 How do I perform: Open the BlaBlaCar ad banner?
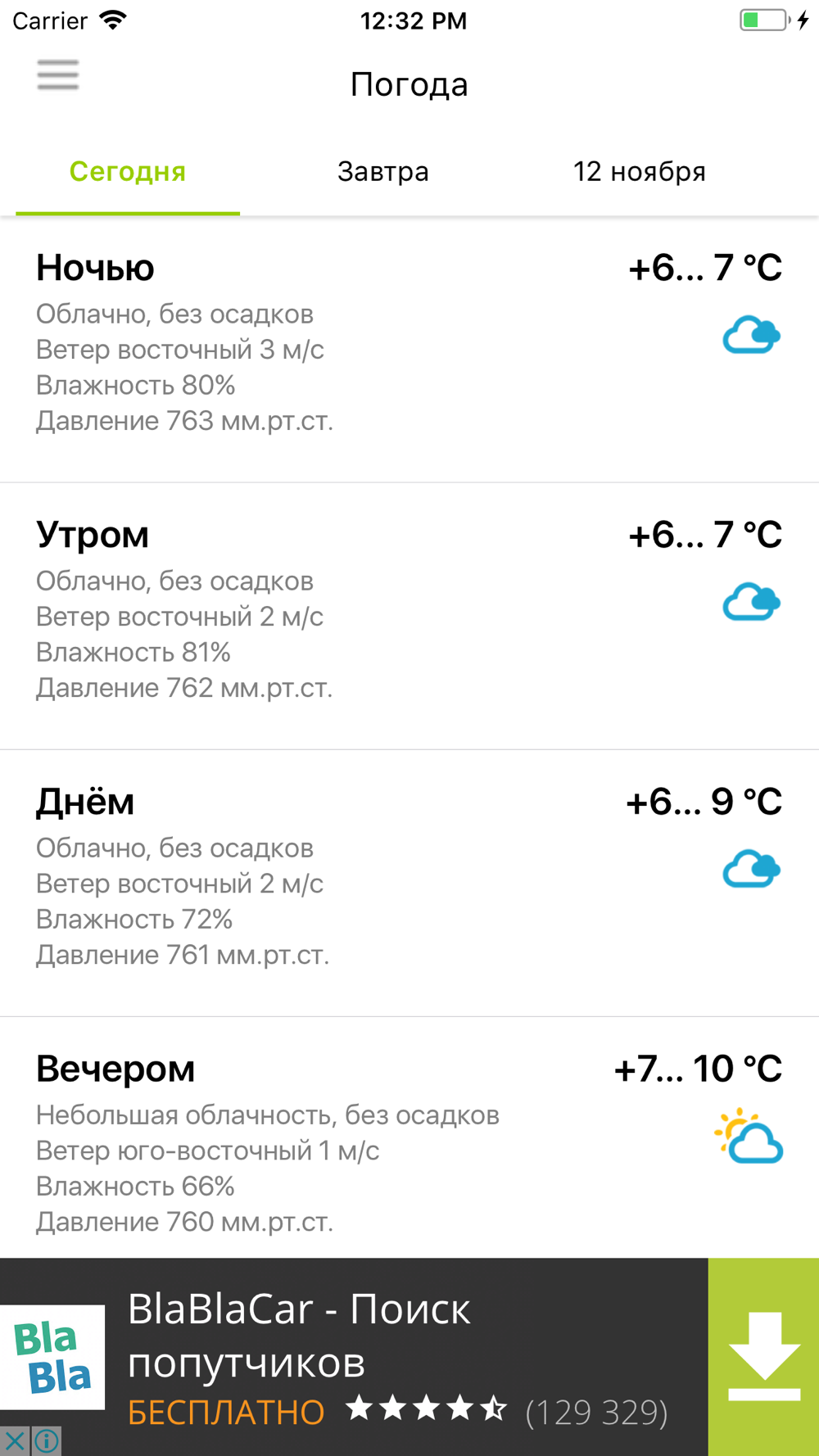point(354,1356)
